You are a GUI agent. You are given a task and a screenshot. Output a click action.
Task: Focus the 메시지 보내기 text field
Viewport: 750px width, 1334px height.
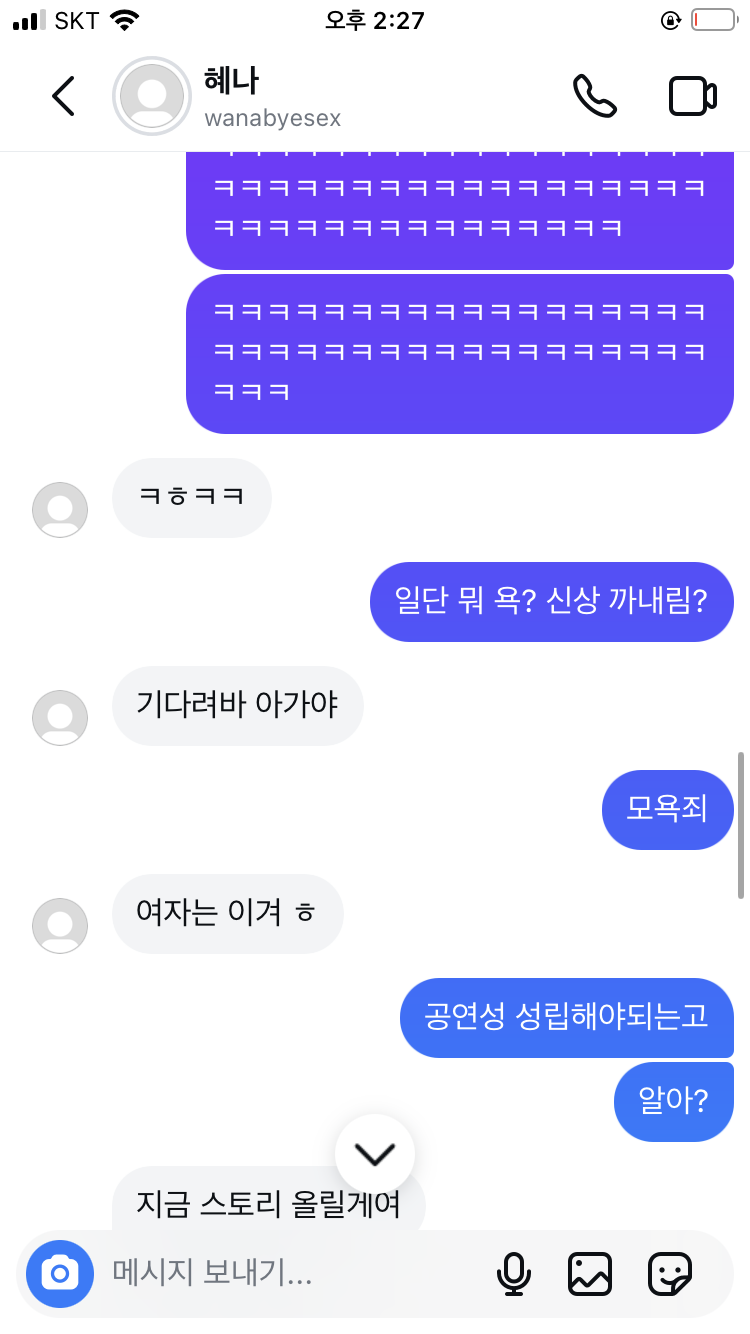coord(290,1273)
